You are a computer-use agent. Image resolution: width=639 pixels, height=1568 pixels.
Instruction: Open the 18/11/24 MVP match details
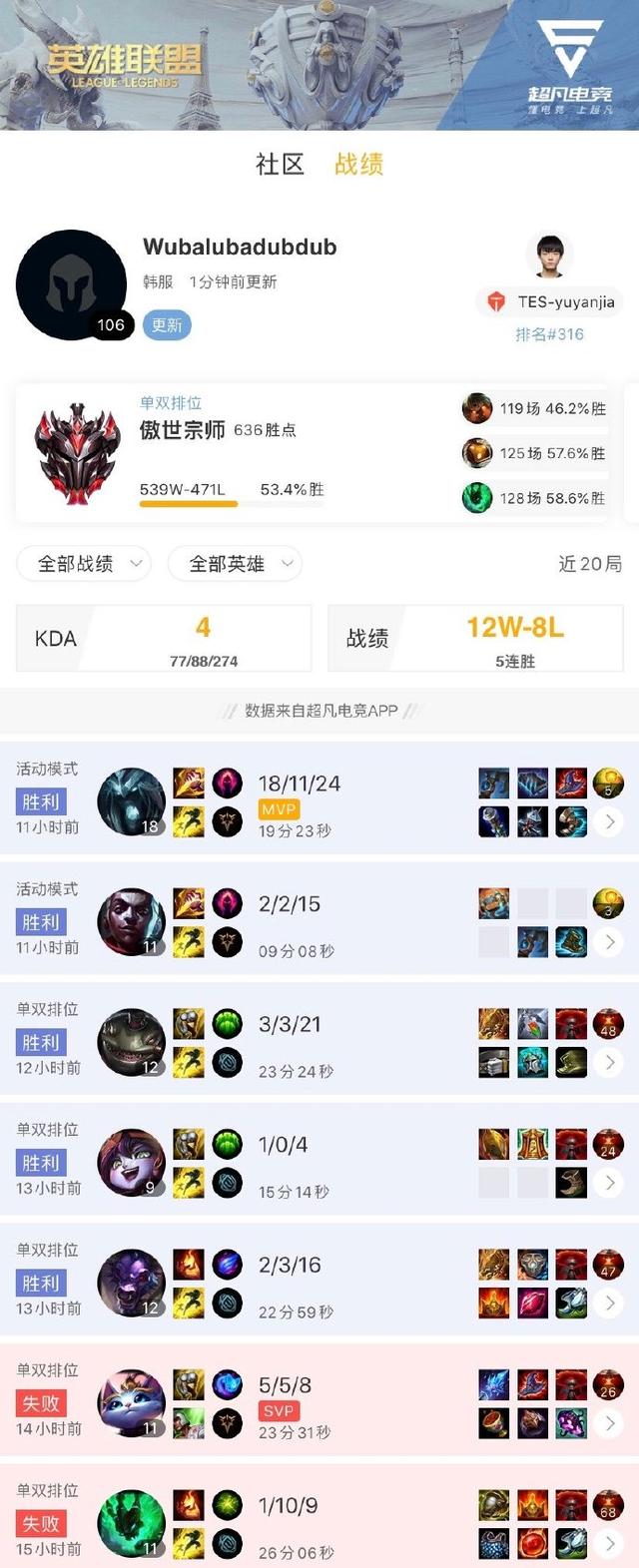608,821
